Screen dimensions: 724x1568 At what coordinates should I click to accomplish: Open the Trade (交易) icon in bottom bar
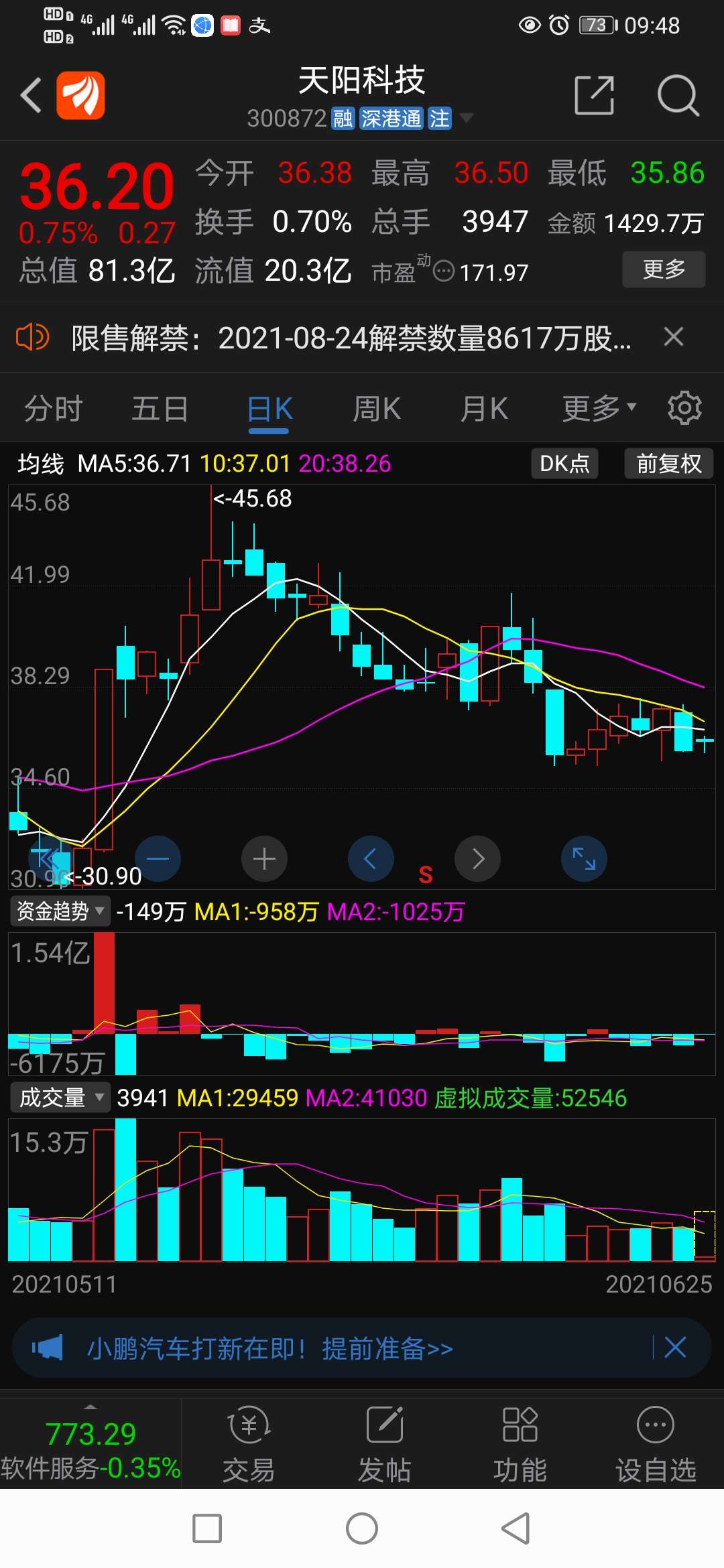[248, 1444]
